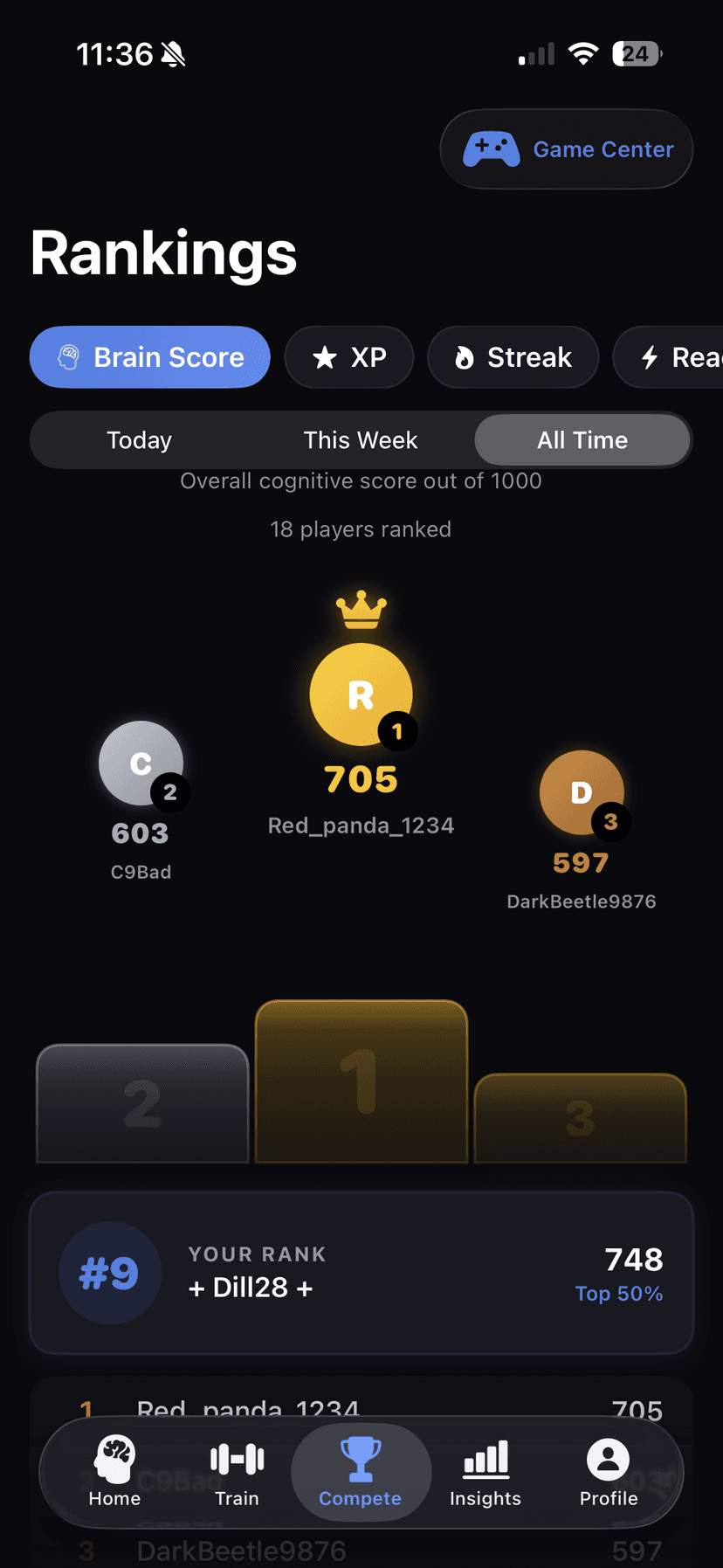Tap the flame icon on the Streak filter
The height and width of the screenshot is (1568, 723).
(464, 357)
